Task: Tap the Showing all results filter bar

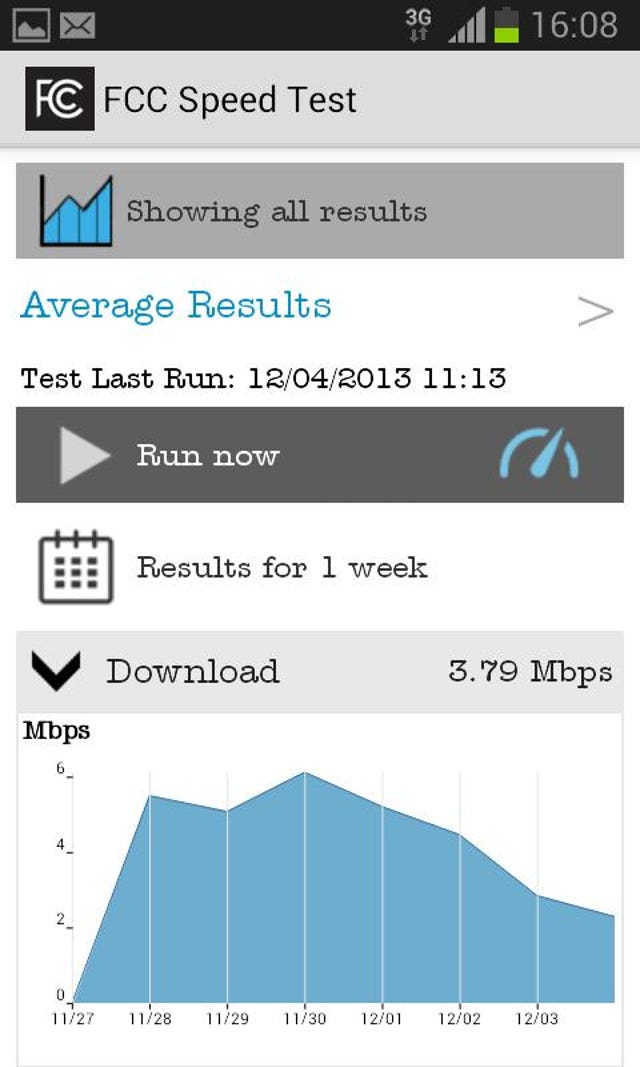Action: click(320, 210)
